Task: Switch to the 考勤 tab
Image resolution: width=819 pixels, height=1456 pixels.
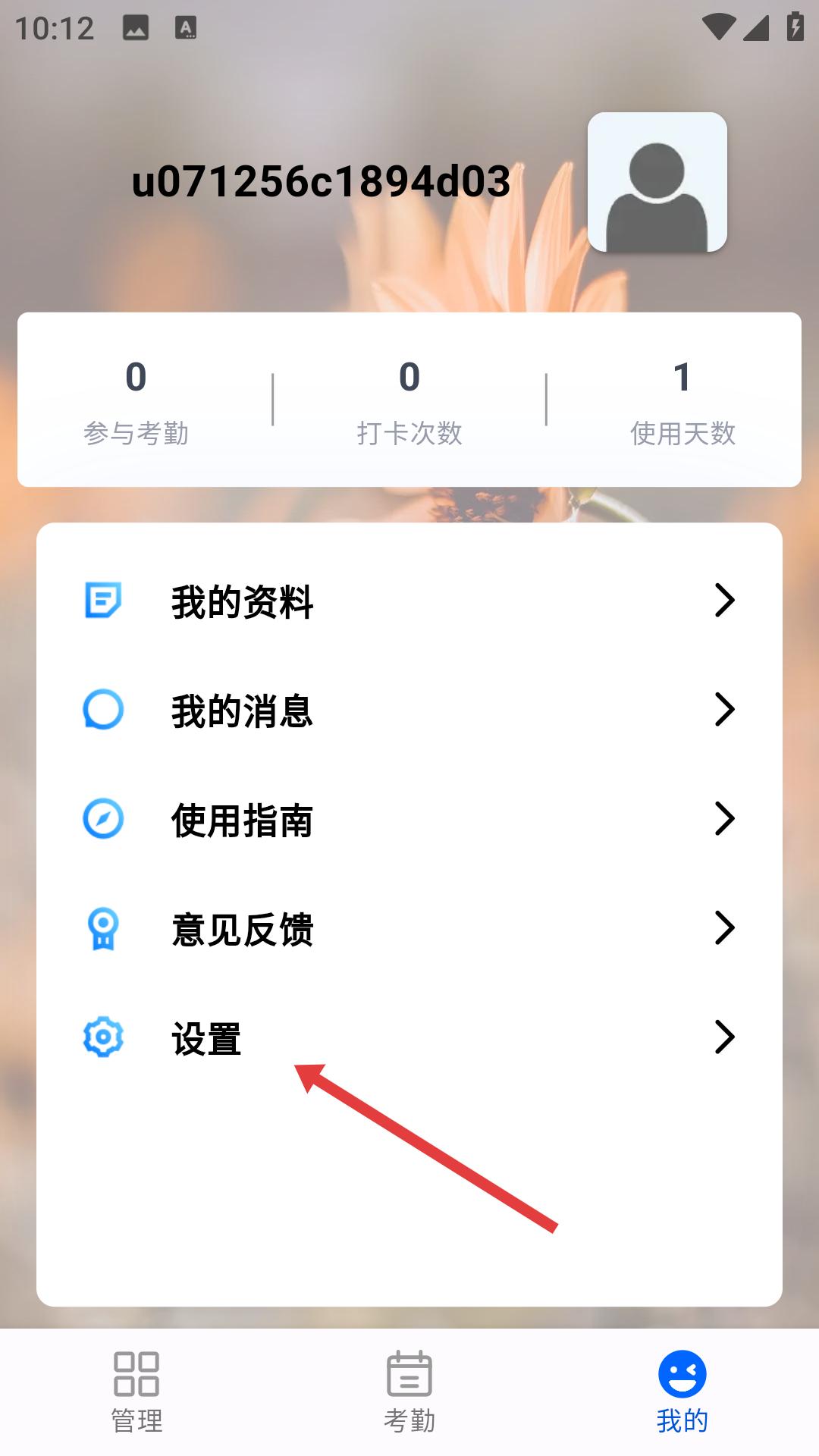Action: (409, 1392)
